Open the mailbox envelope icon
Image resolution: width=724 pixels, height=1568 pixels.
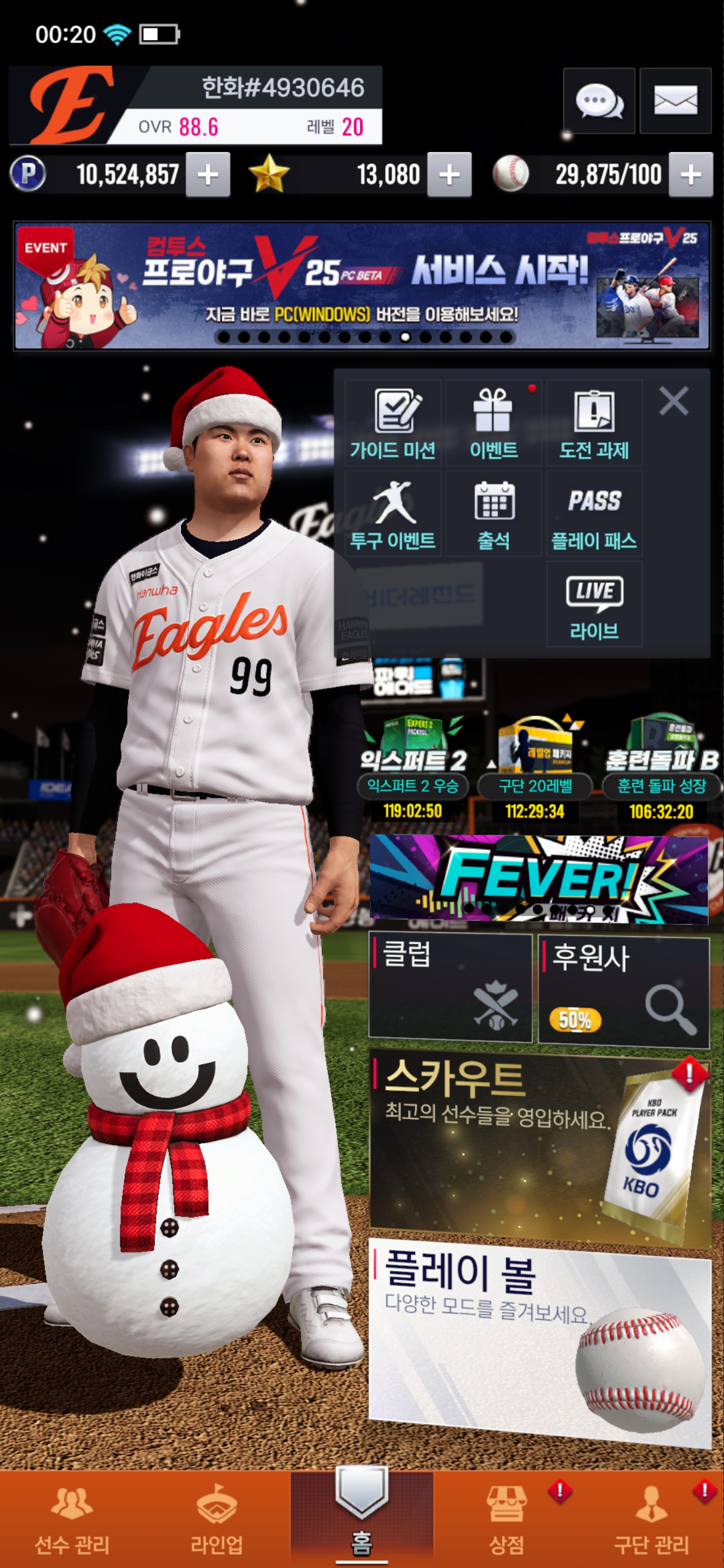point(675,101)
